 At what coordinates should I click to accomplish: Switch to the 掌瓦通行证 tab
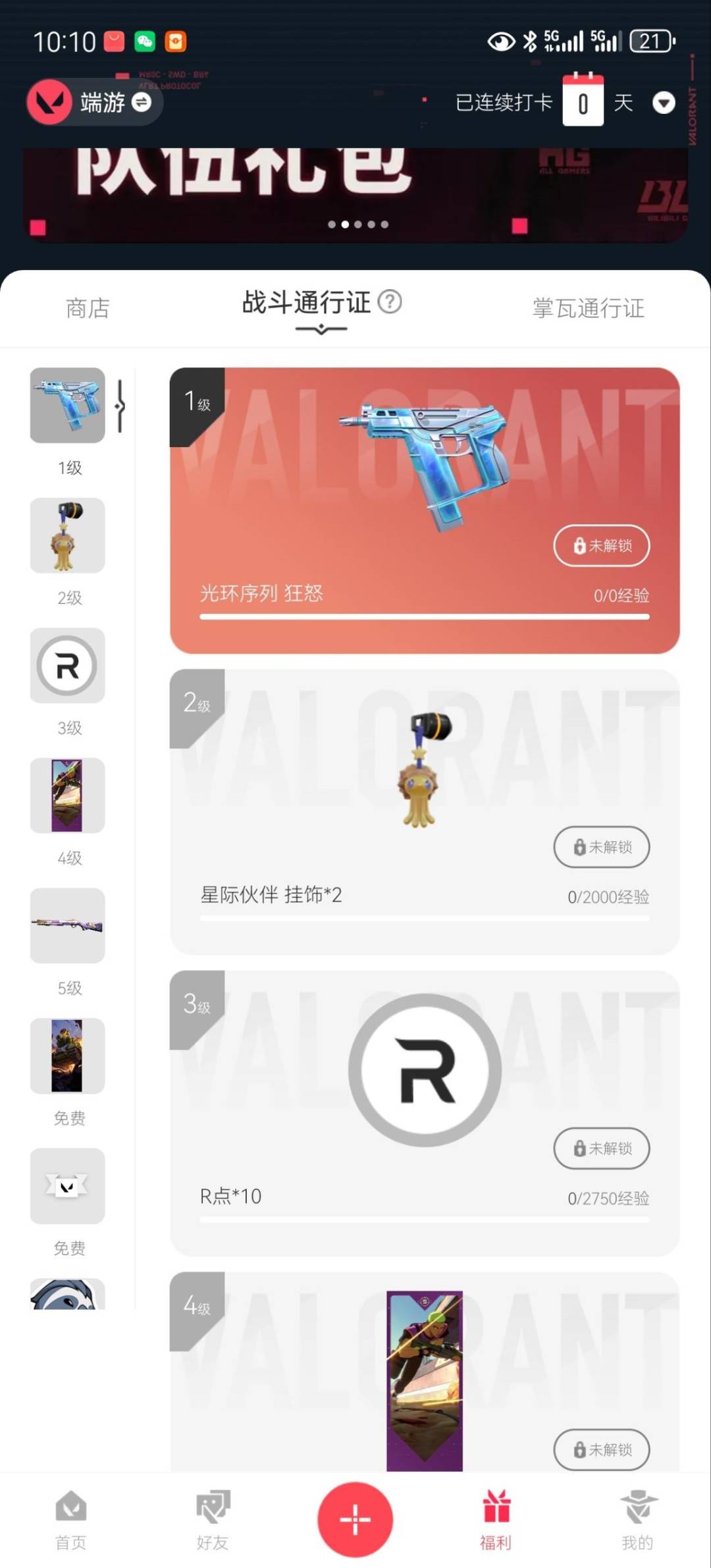588,308
